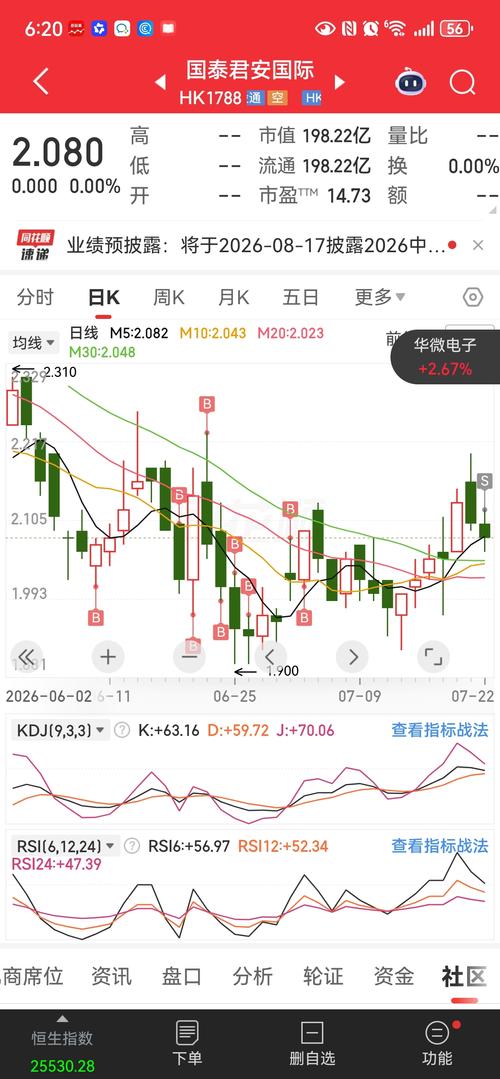500x1079 pixels.
Task: Expand the 更多 chart options dropdown
Action: [x=380, y=297]
